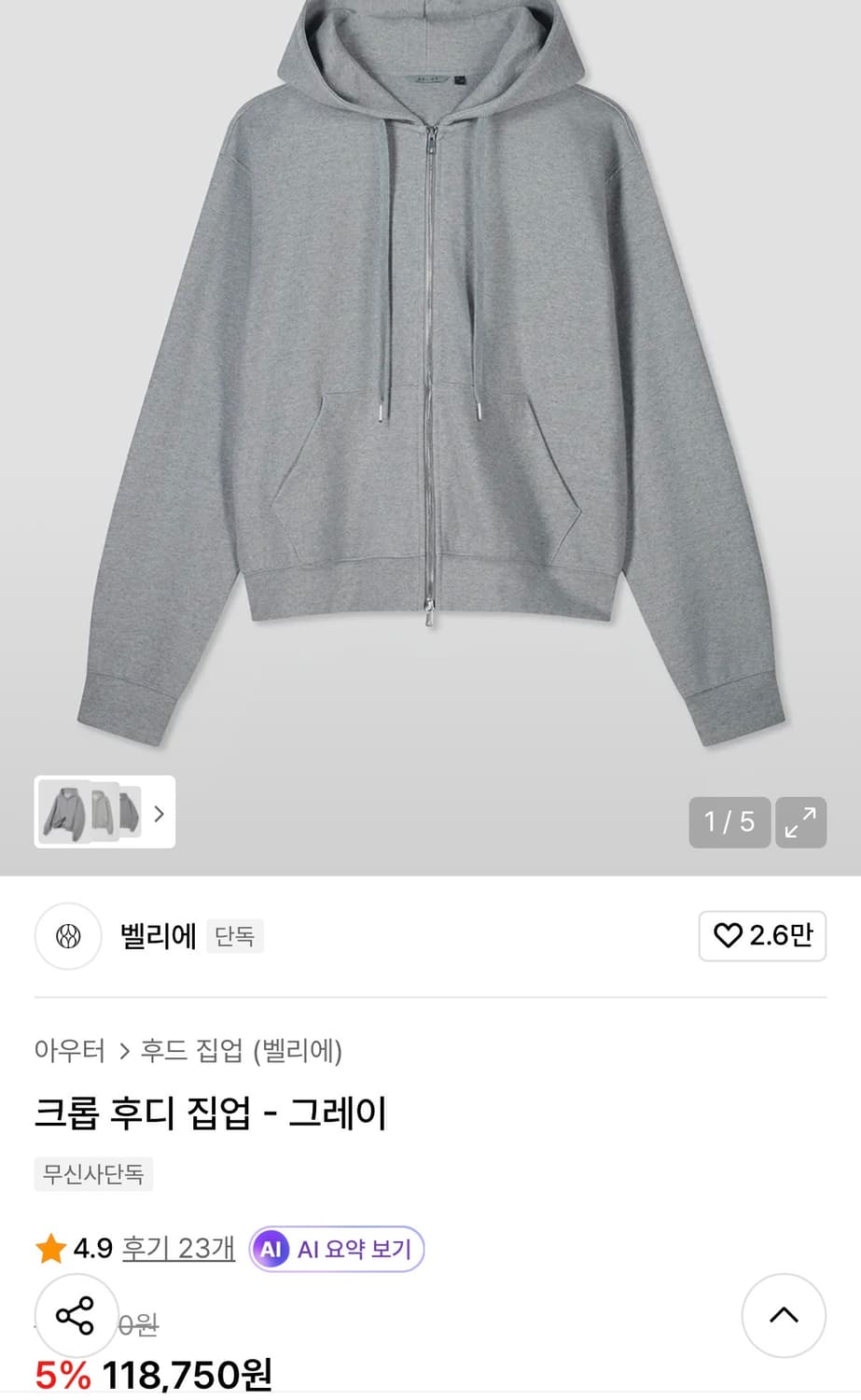The image size is (861, 1400).
Task: Select the scroll-to-top arrow icon
Action: point(784,1316)
